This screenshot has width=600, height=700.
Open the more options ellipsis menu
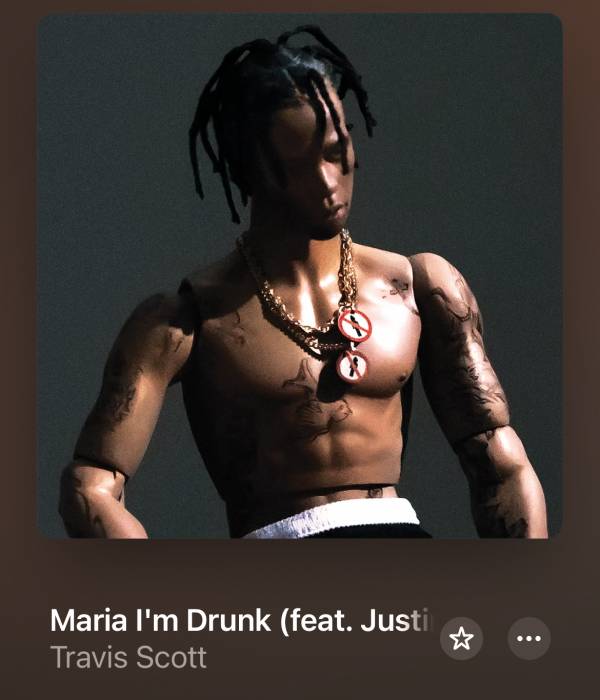(529, 639)
